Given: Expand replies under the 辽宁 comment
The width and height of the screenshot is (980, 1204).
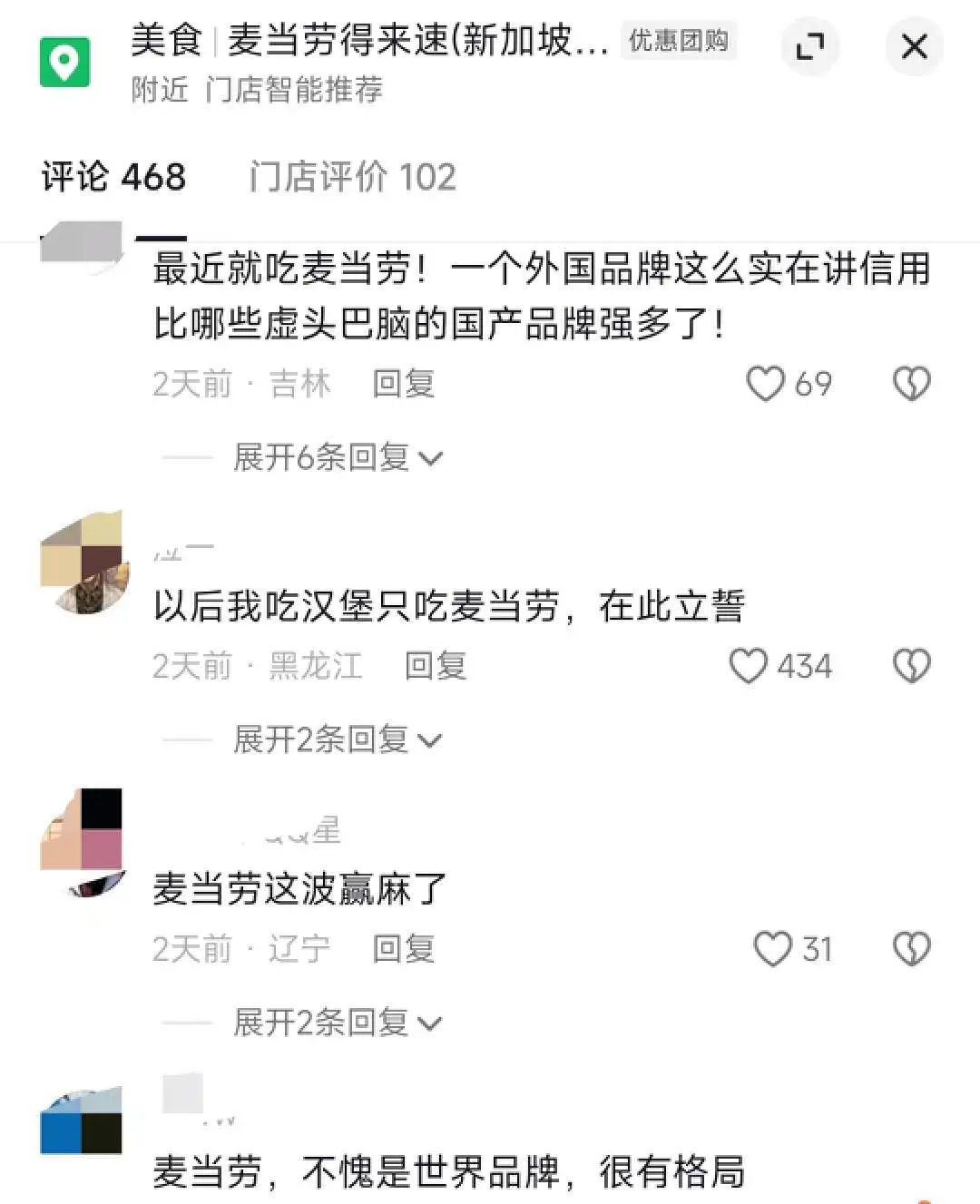Looking at the screenshot, I should tap(337, 1023).
